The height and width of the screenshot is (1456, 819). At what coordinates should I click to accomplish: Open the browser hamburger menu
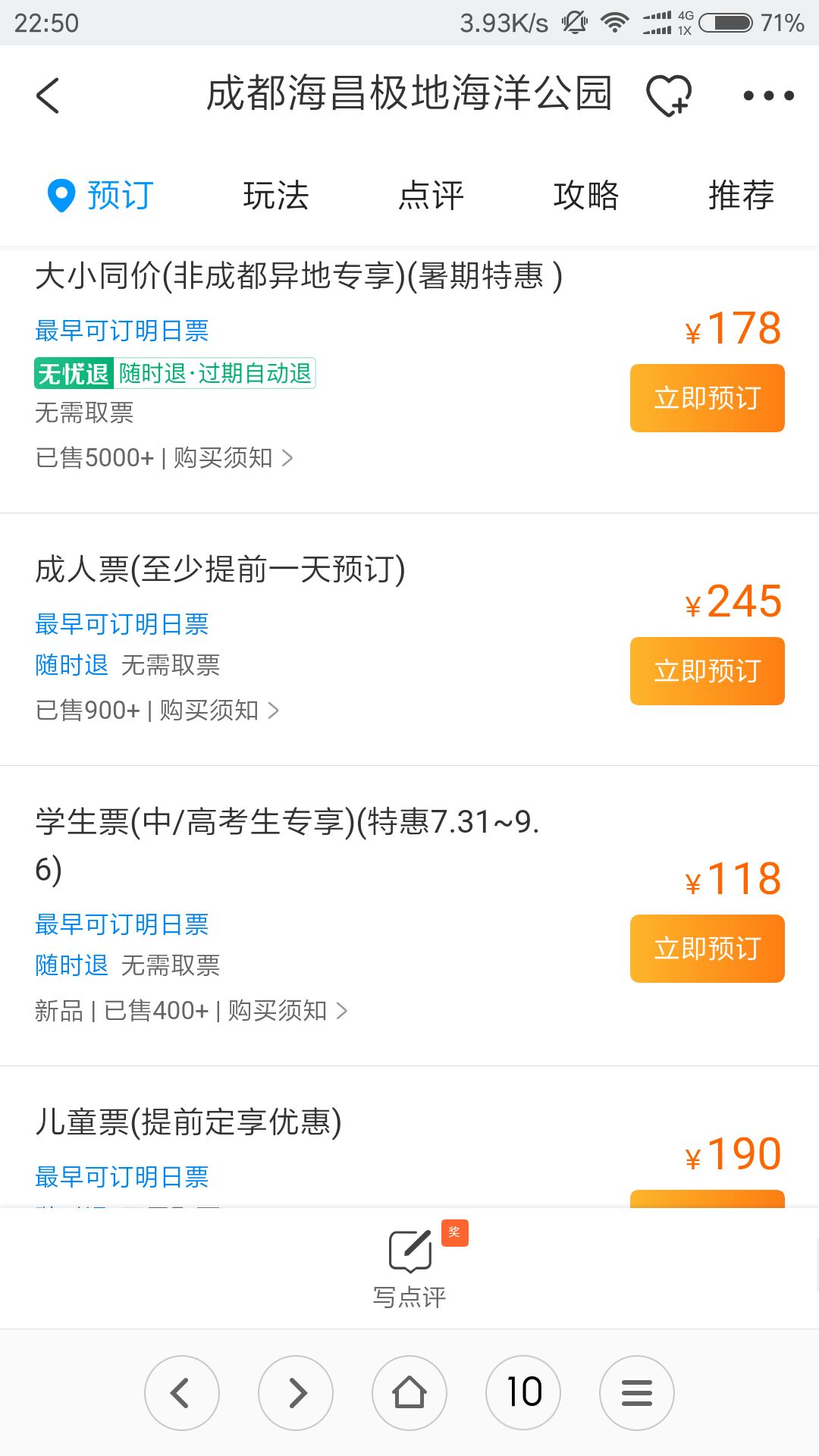(x=637, y=1393)
